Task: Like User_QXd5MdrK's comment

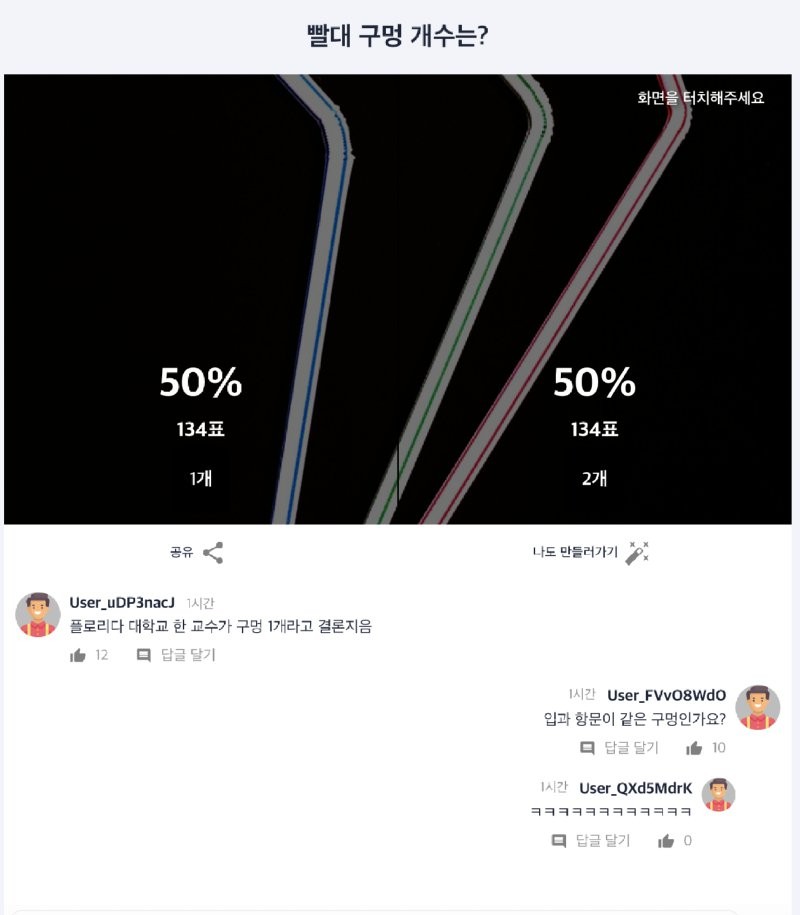Action: pos(666,841)
